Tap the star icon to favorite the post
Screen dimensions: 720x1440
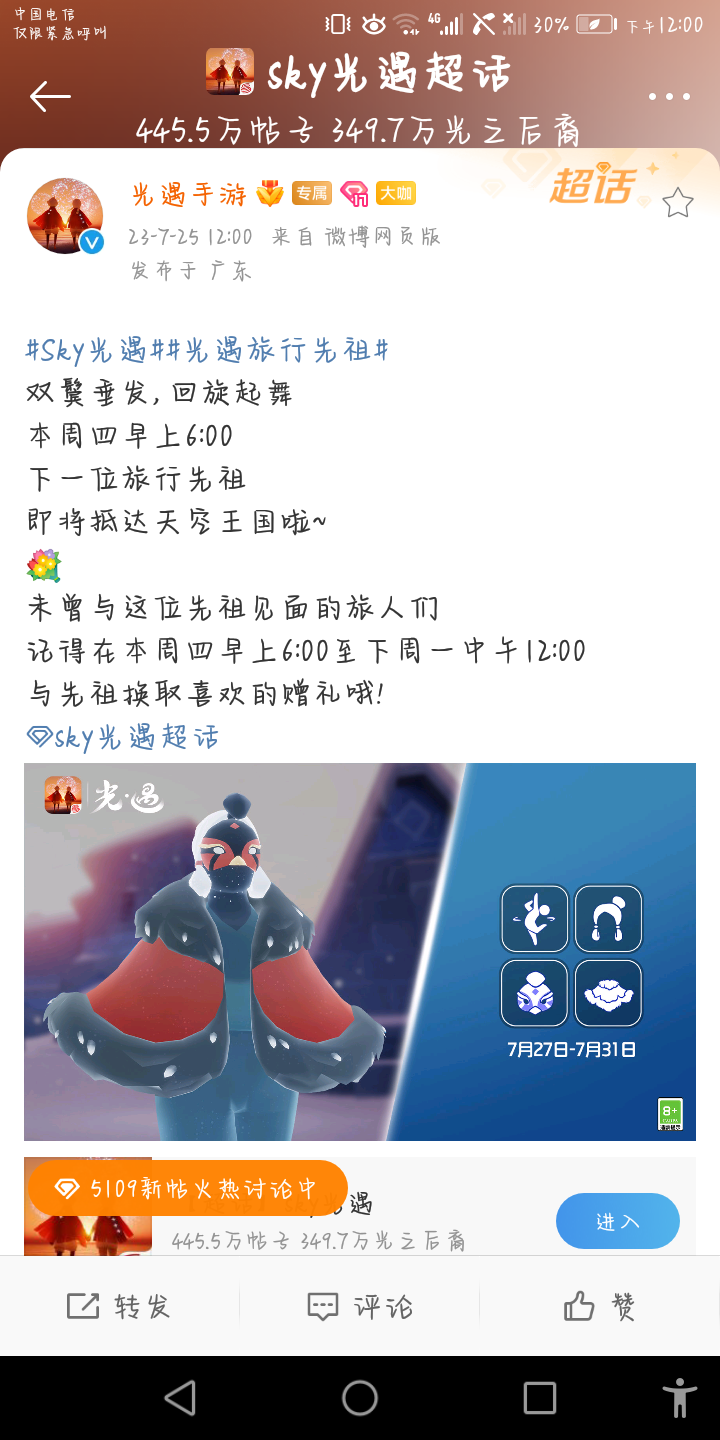678,203
